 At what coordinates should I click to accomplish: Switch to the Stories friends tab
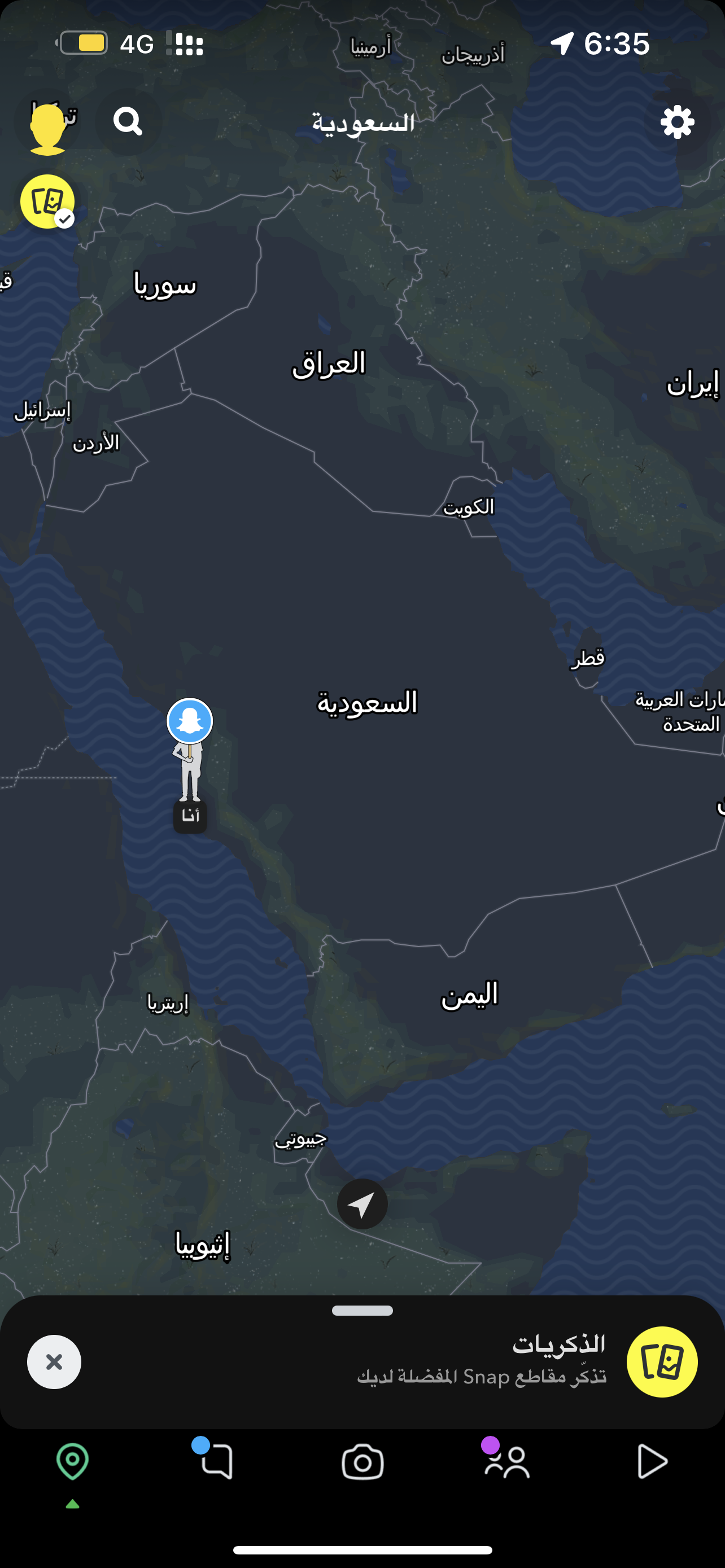click(506, 1461)
